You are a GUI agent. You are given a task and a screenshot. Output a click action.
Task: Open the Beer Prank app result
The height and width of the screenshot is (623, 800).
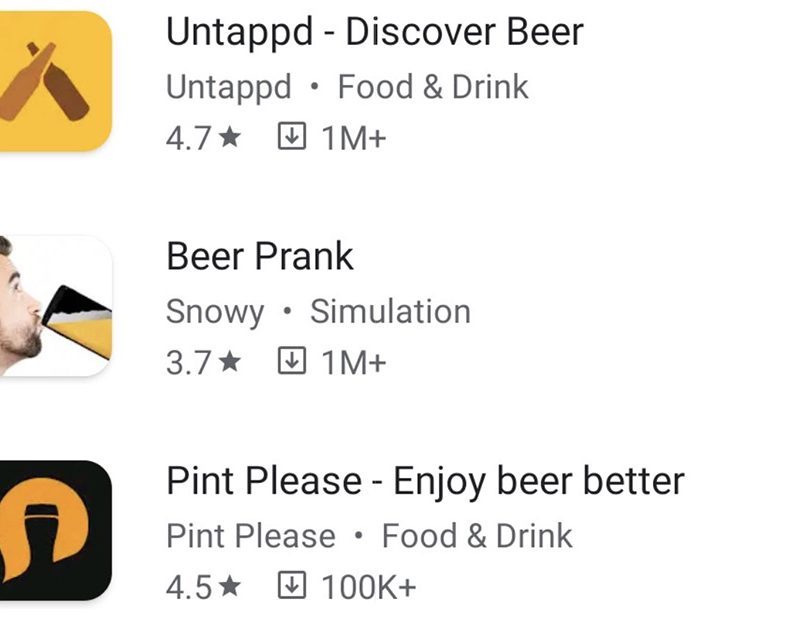pos(260,257)
